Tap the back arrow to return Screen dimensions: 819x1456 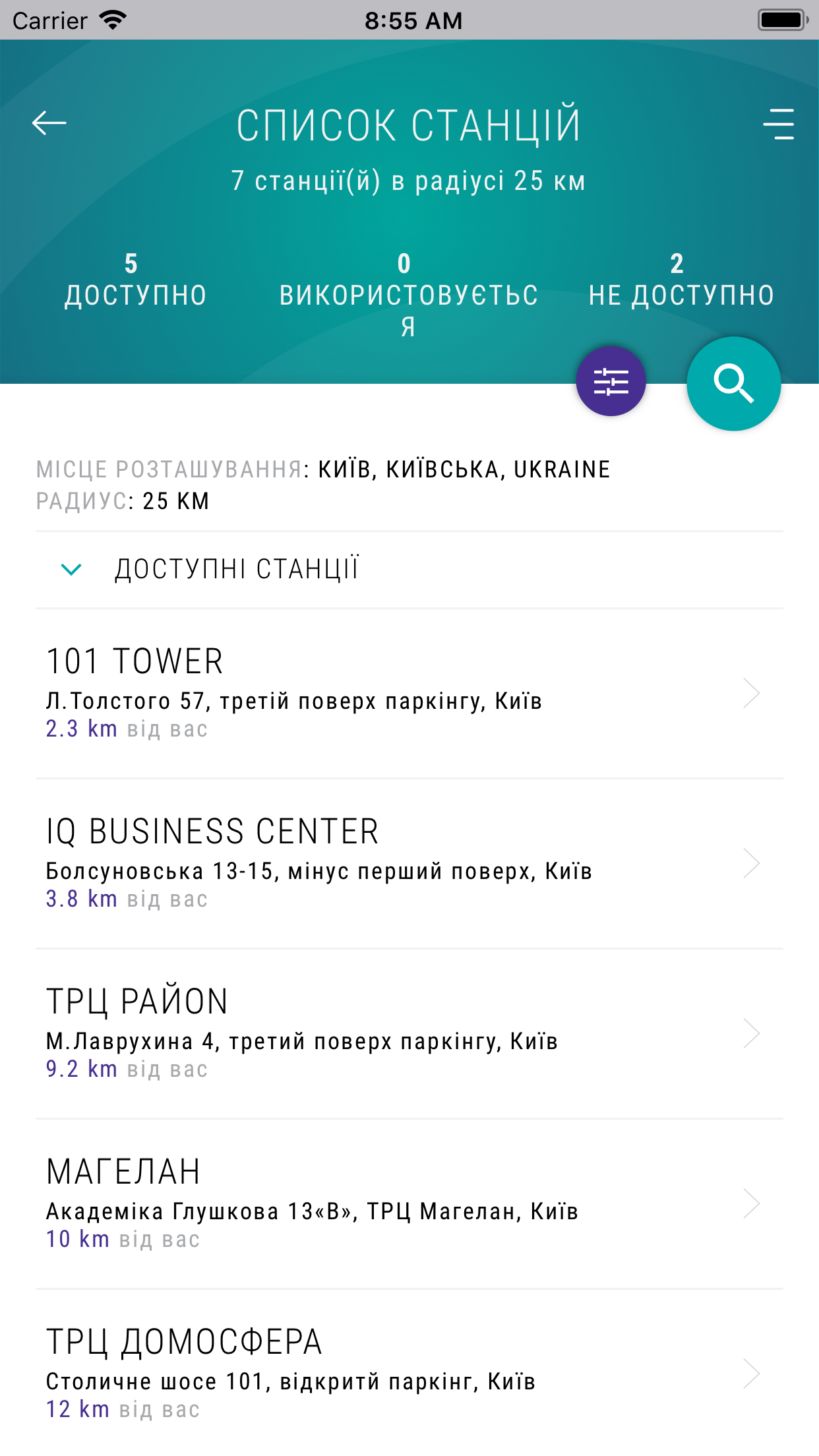(x=49, y=122)
